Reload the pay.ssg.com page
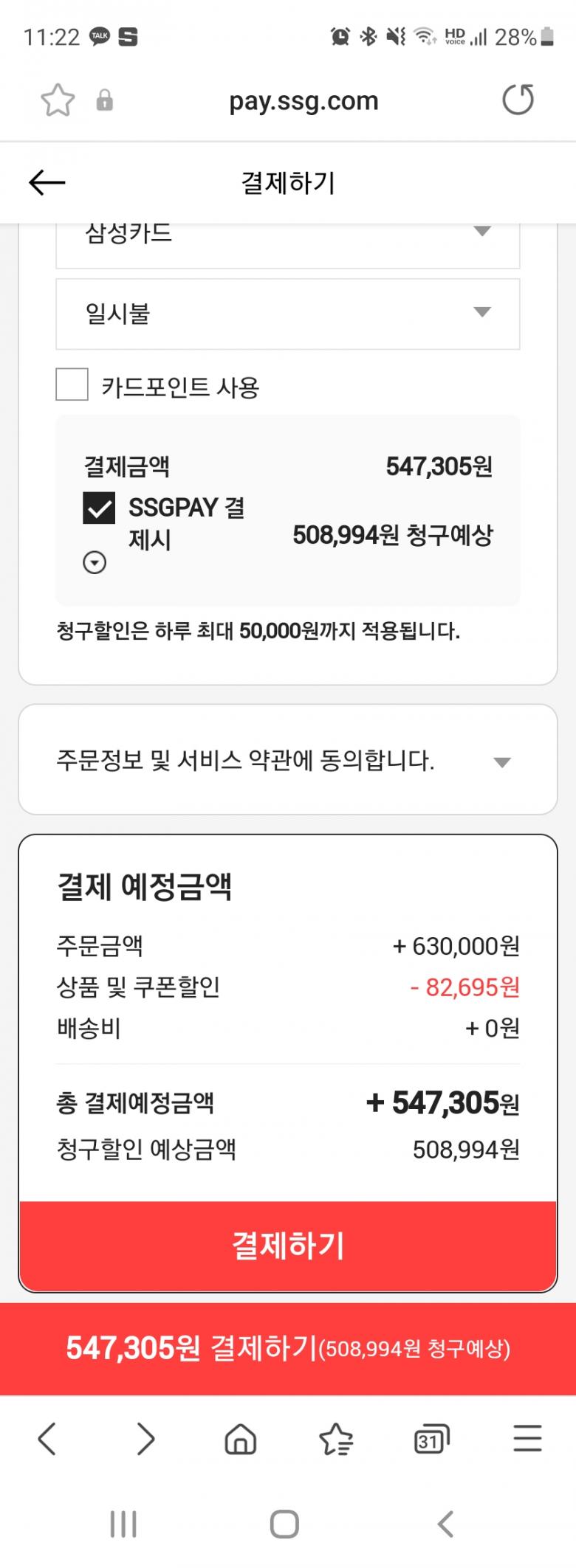Screen dimensions: 576x1568 (518, 100)
